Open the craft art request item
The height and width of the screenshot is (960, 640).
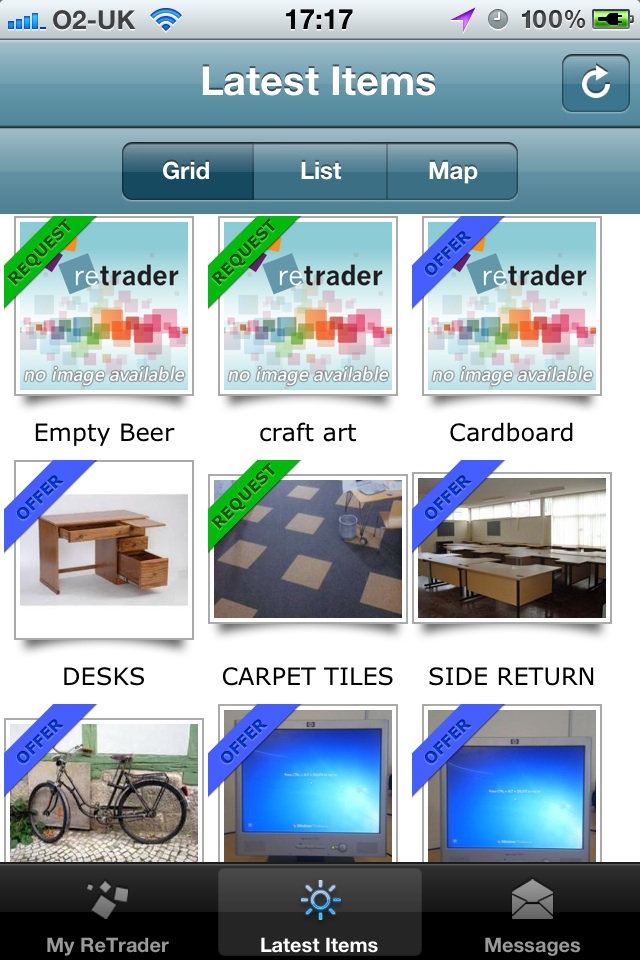[308, 306]
